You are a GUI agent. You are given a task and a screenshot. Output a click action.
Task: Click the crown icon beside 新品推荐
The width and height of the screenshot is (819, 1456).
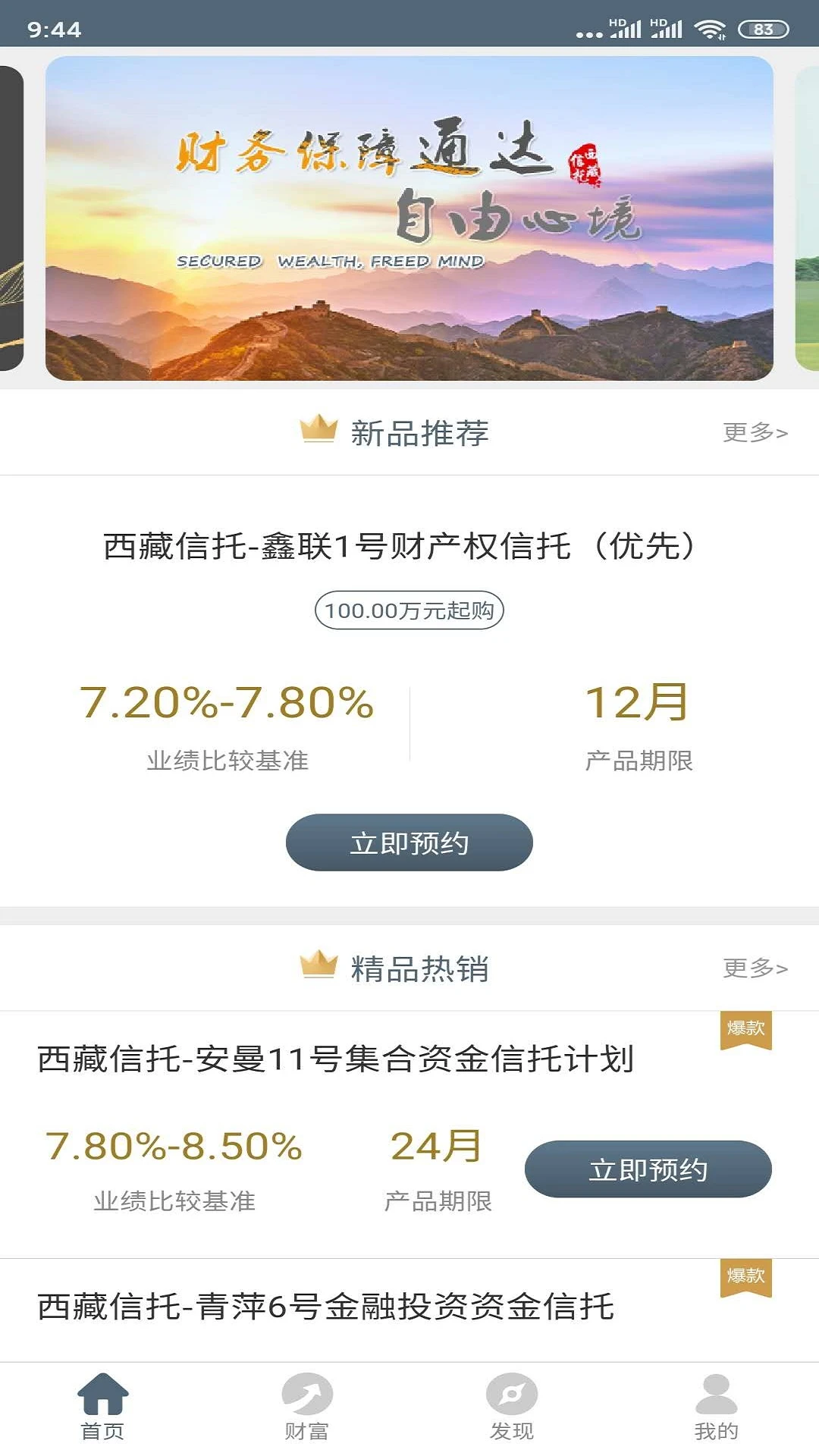318,431
